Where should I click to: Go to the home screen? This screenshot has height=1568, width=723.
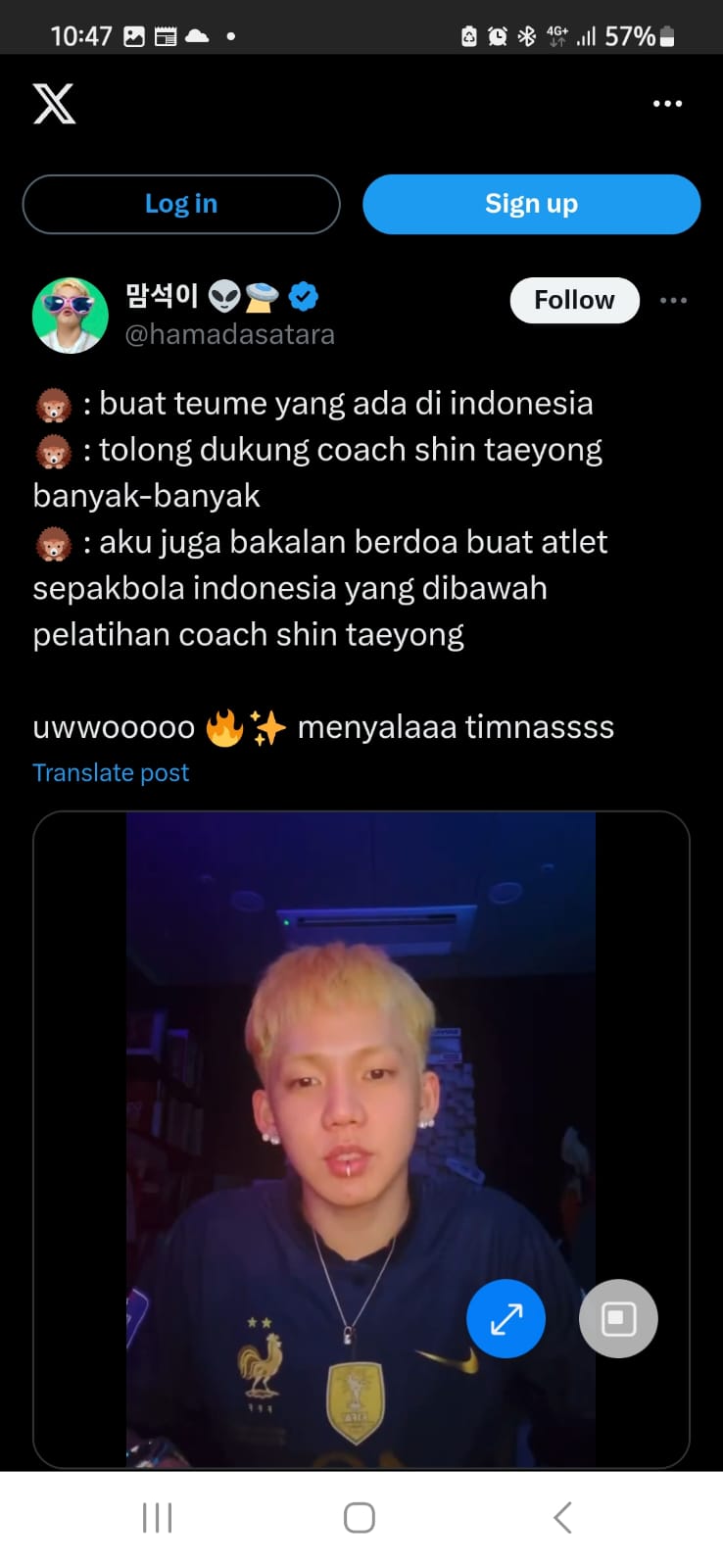click(x=360, y=1517)
